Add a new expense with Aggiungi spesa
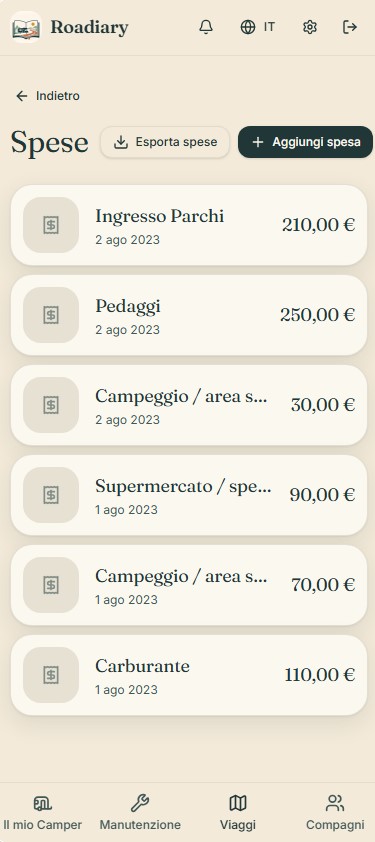Screen dimensions: 375x842 [305, 142]
